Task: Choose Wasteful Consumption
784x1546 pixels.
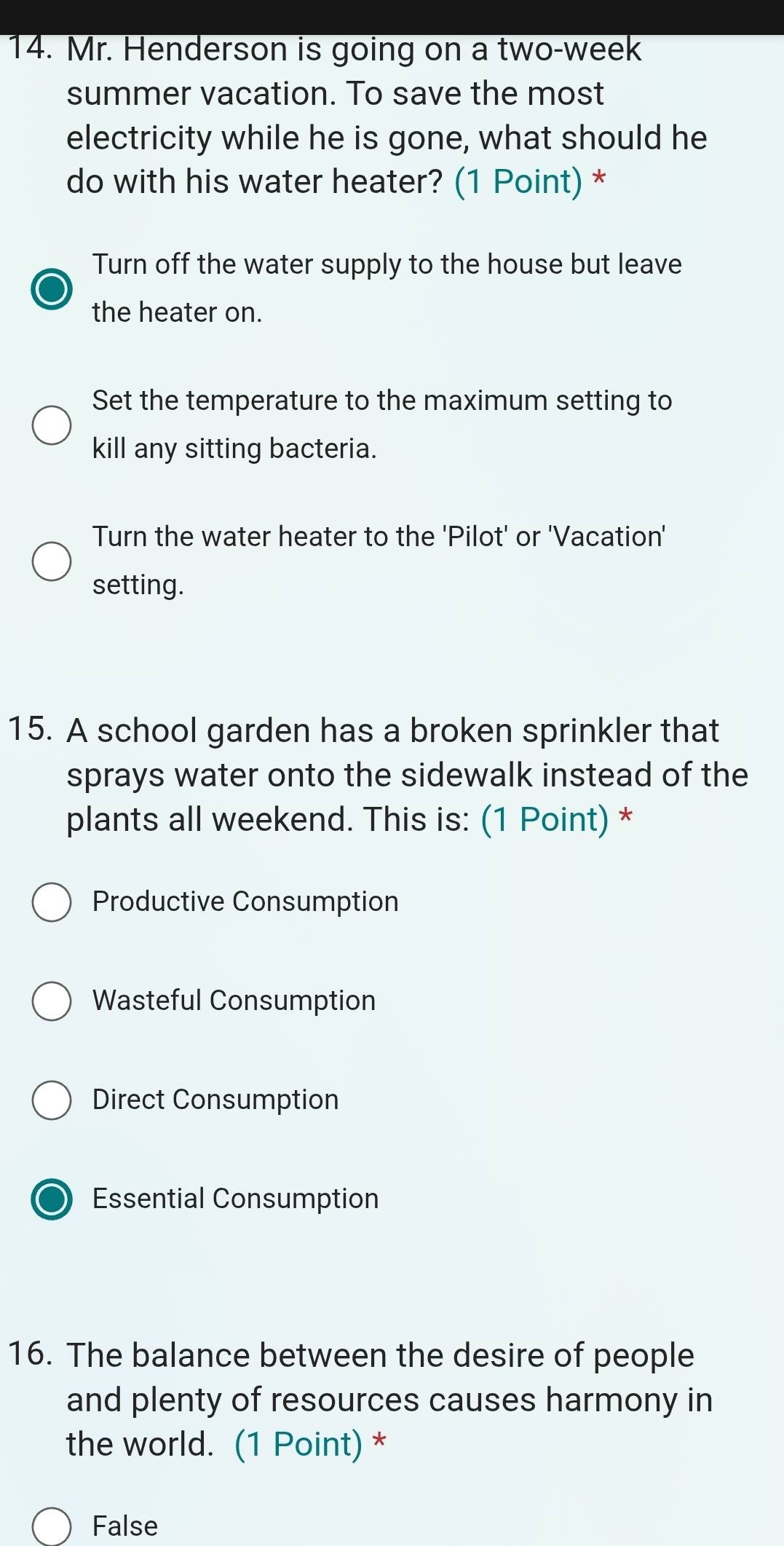Action: tap(52, 1001)
